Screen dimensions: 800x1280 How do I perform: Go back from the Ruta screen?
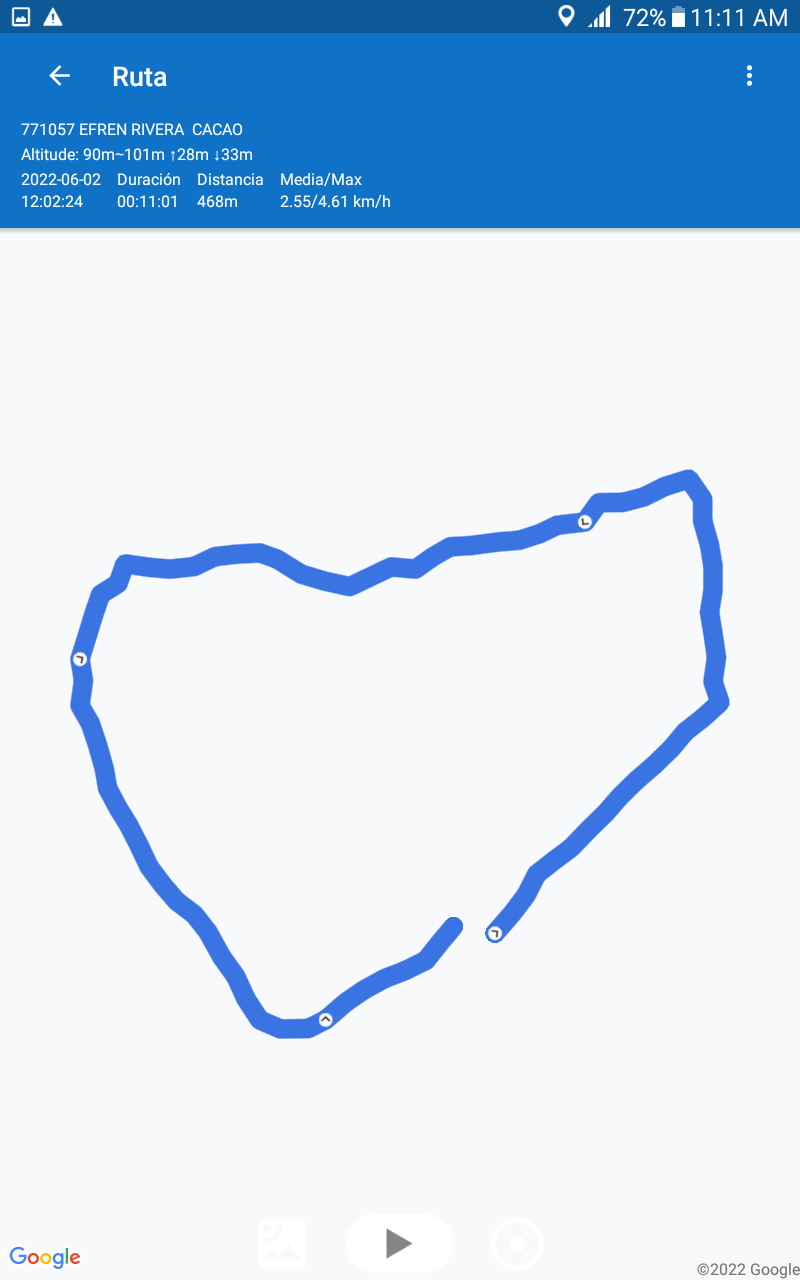click(x=59, y=76)
